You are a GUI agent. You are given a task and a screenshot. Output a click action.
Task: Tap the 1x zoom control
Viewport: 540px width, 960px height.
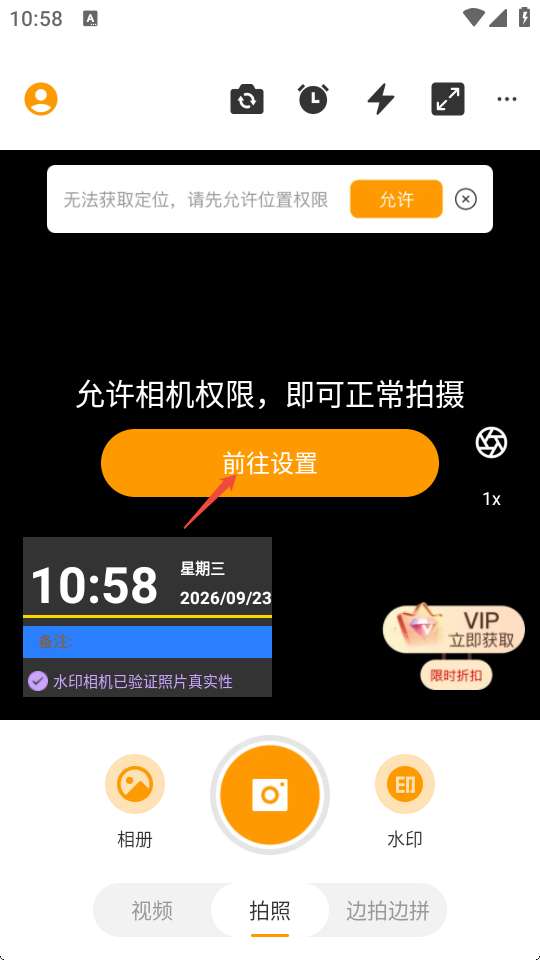492,500
